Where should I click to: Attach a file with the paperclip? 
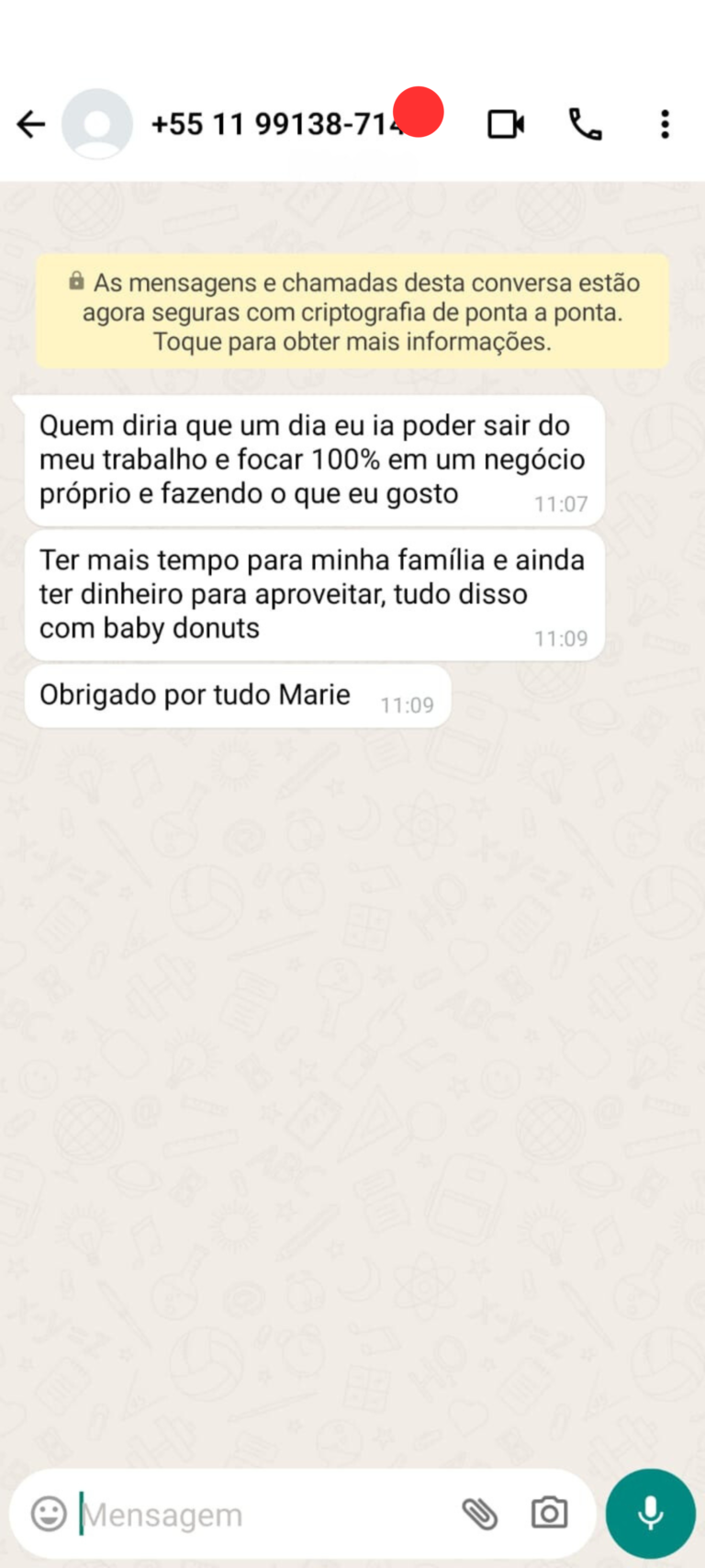coord(479,1513)
